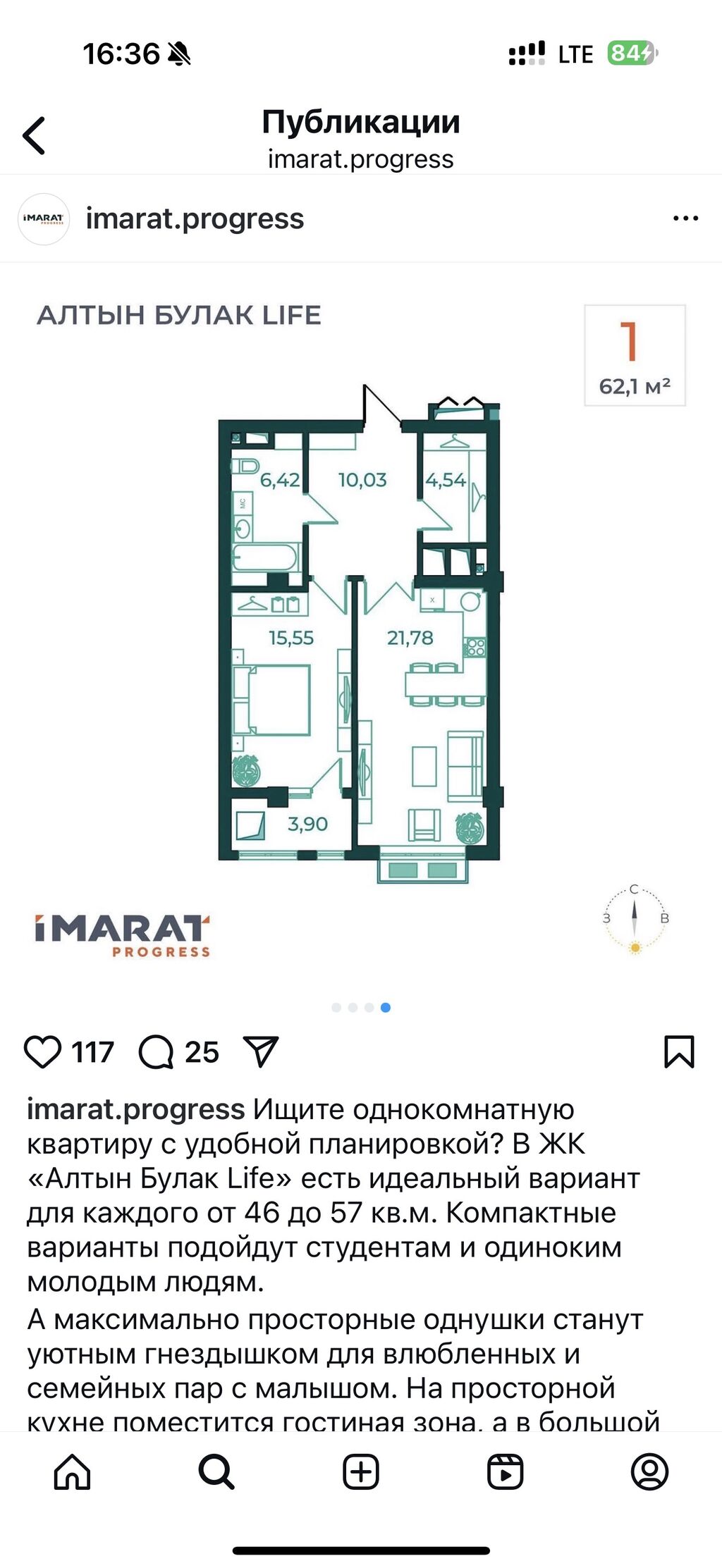Tap imarat.progress name in the caption

click(135, 1110)
